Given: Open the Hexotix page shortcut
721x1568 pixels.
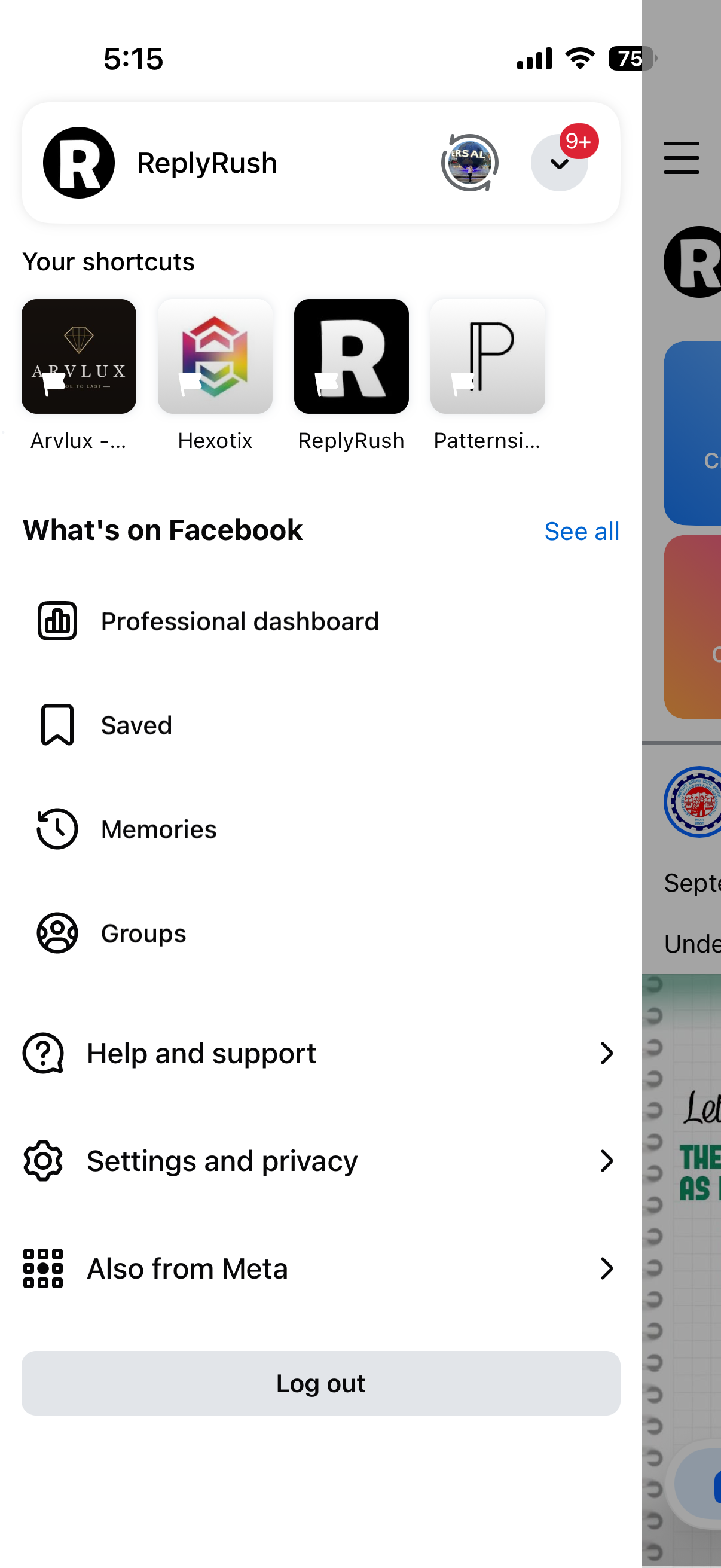Looking at the screenshot, I should pos(215,375).
